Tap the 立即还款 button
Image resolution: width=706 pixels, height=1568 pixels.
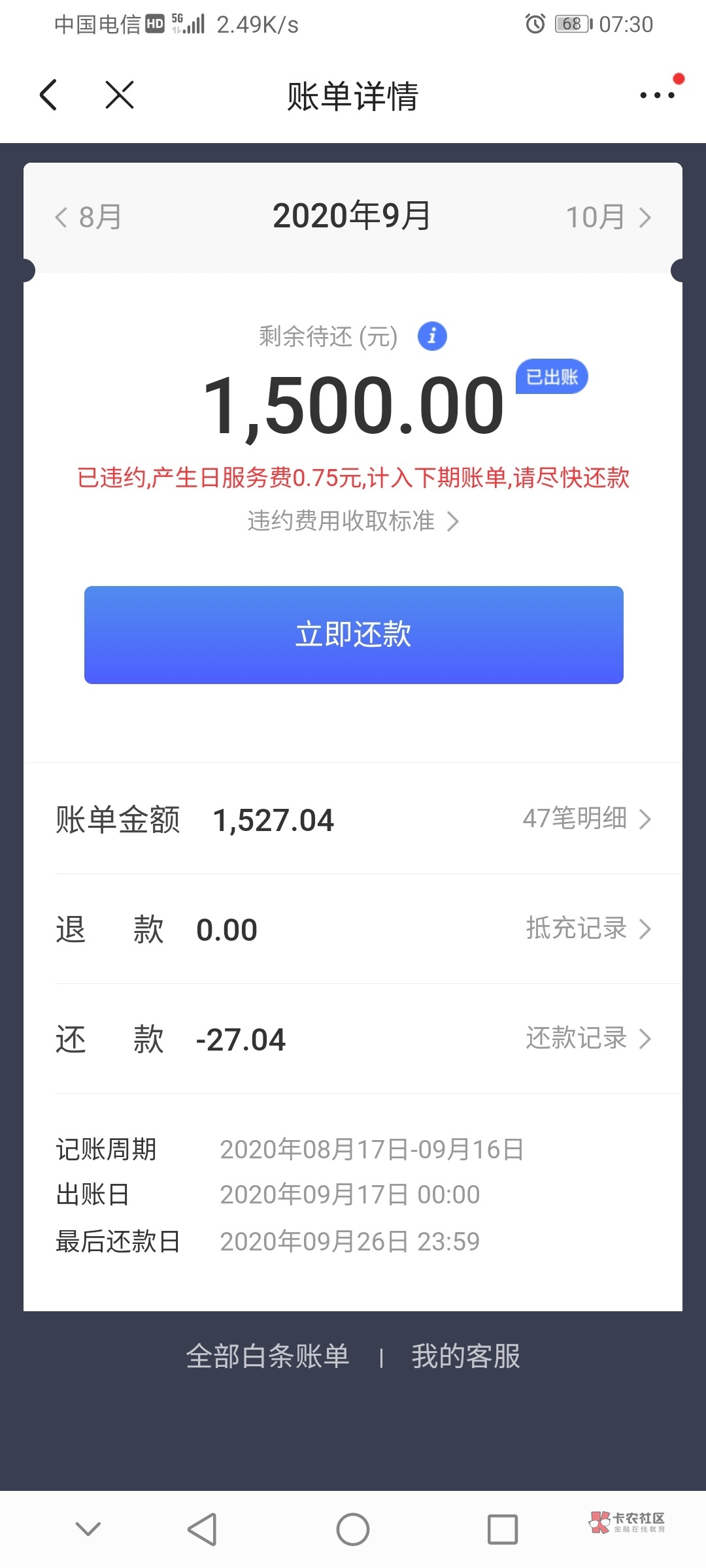[x=354, y=635]
